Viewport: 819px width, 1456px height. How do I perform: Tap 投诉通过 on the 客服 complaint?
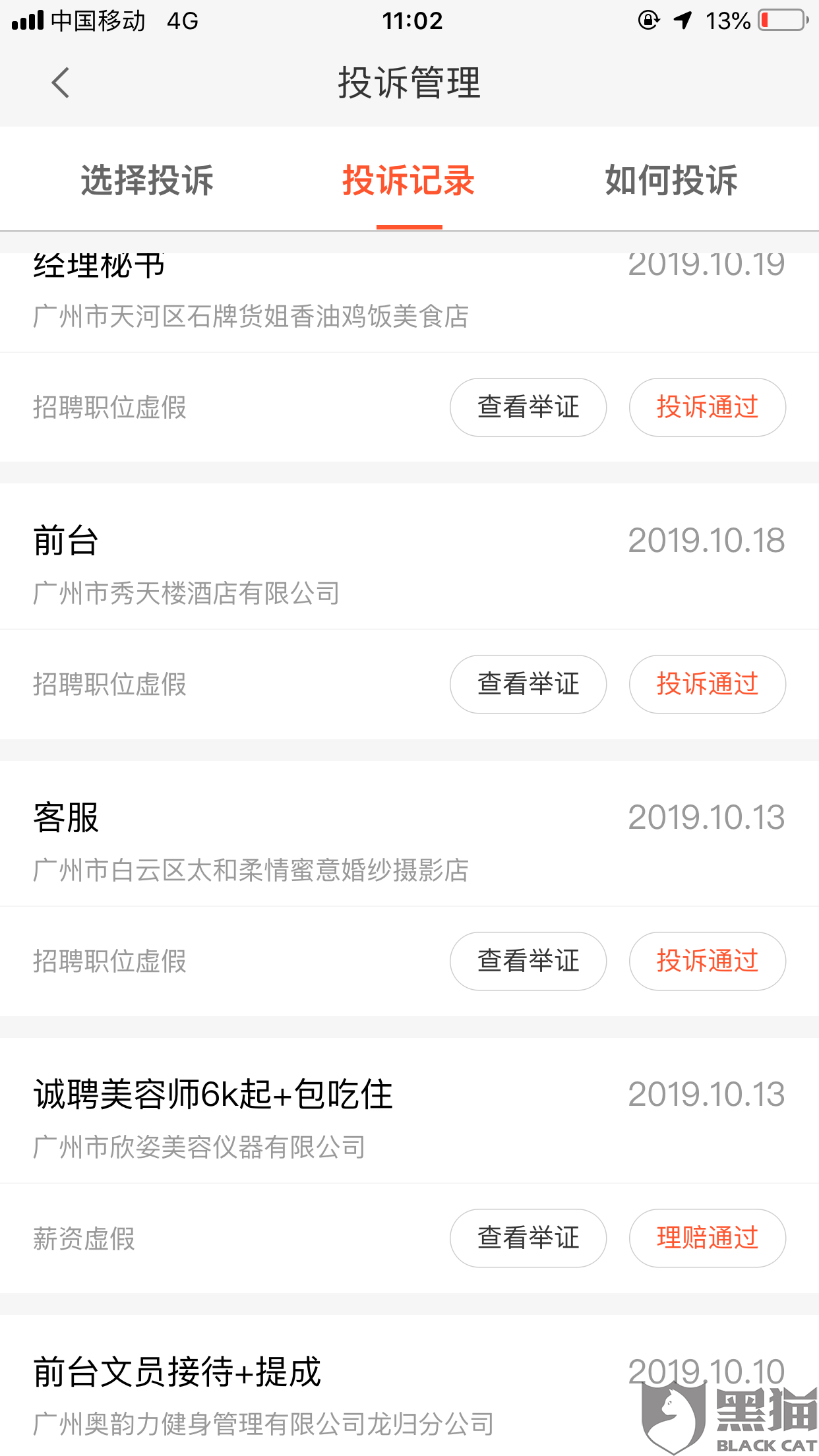point(707,961)
